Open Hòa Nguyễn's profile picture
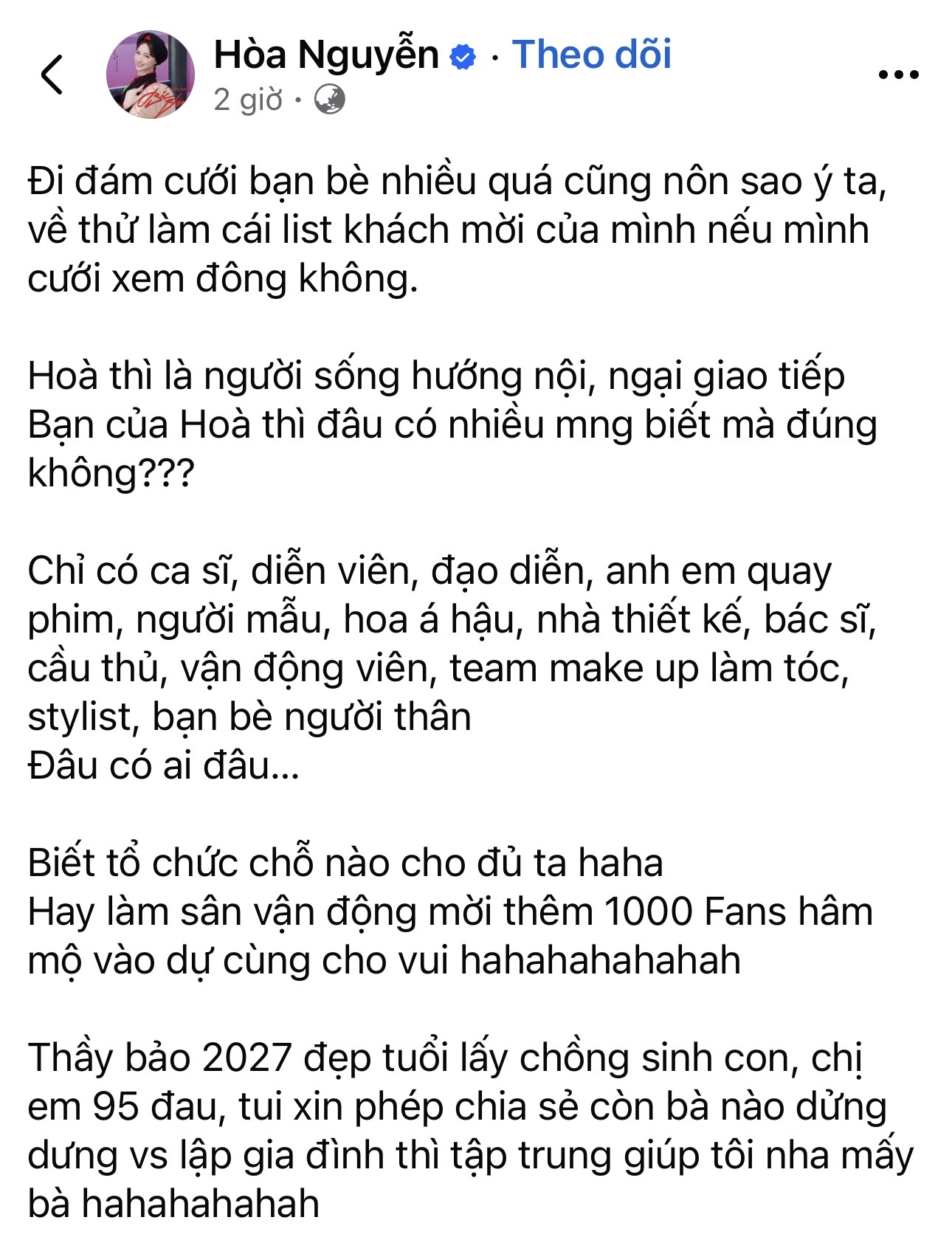 (151, 75)
